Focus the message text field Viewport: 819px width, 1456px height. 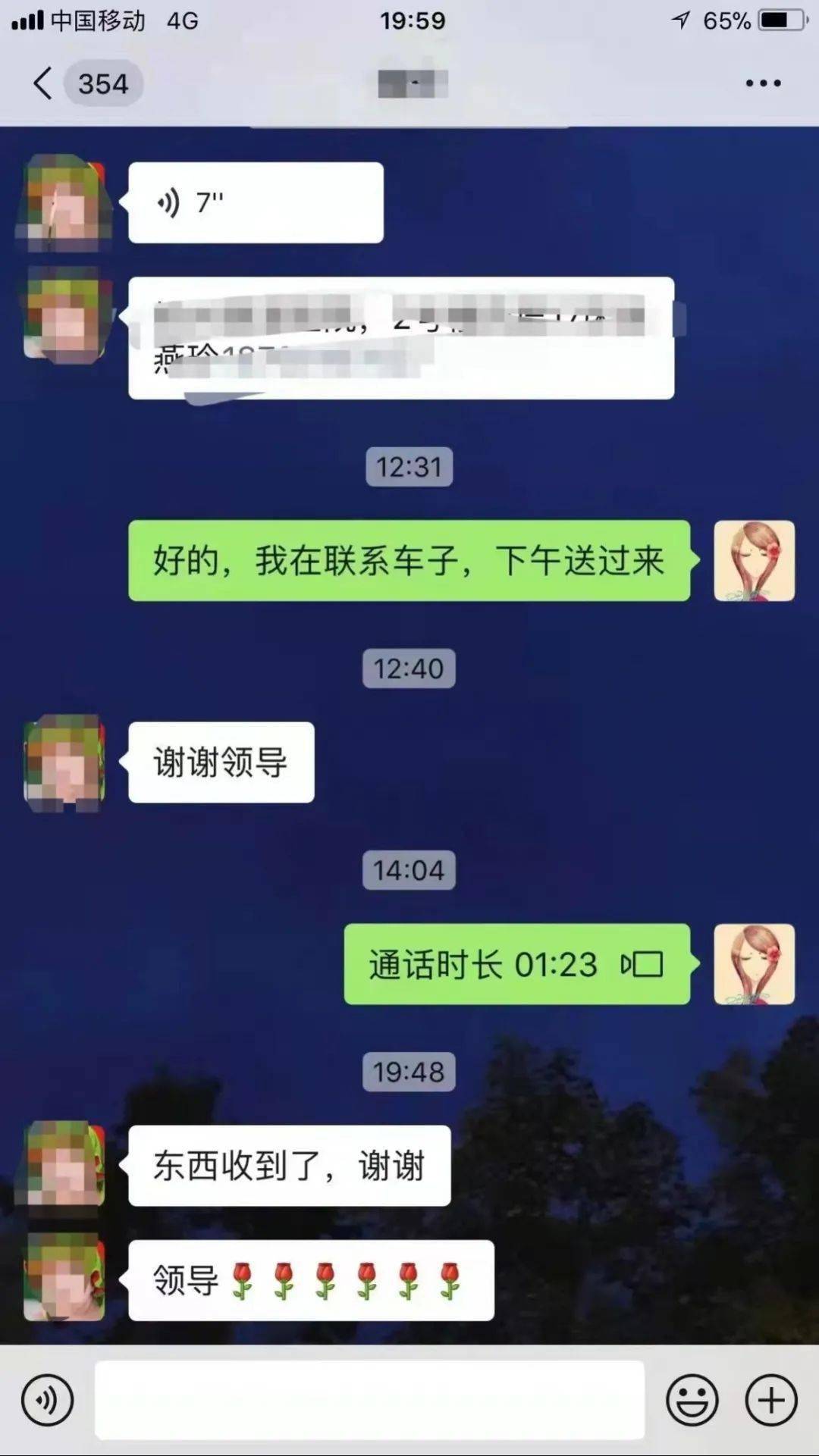[x=369, y=1400]
